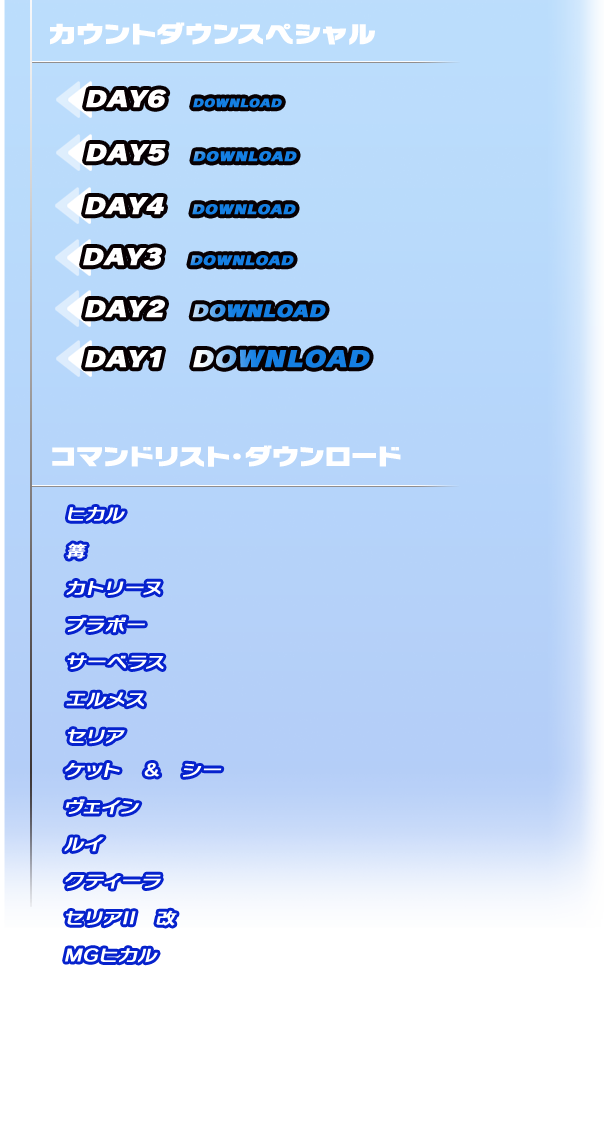
Task: Open the ヒカル command list
Action: (x=95, y=514)
